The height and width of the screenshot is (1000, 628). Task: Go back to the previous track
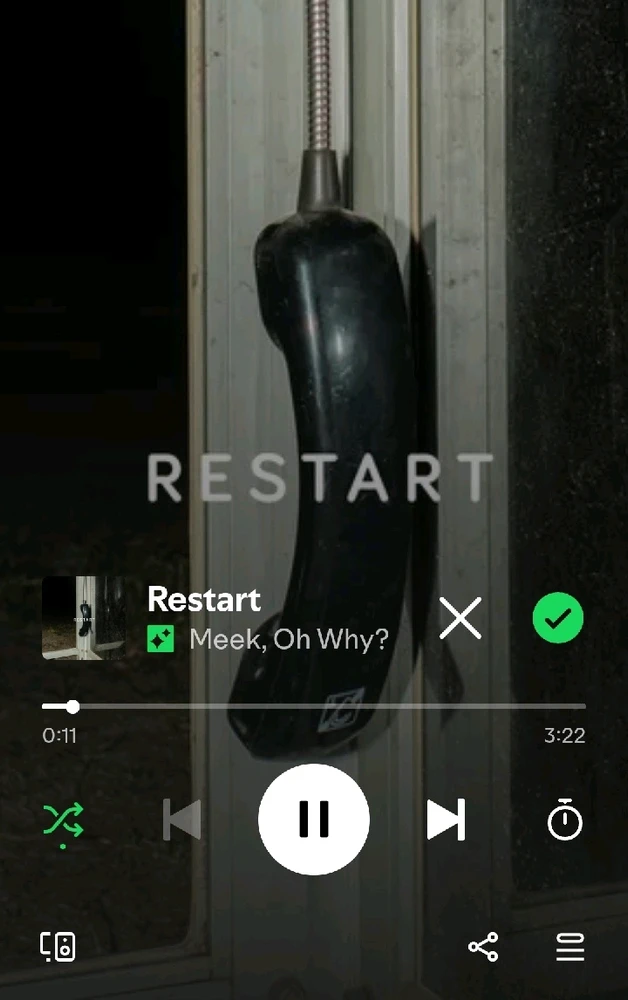tap(182, 820)
